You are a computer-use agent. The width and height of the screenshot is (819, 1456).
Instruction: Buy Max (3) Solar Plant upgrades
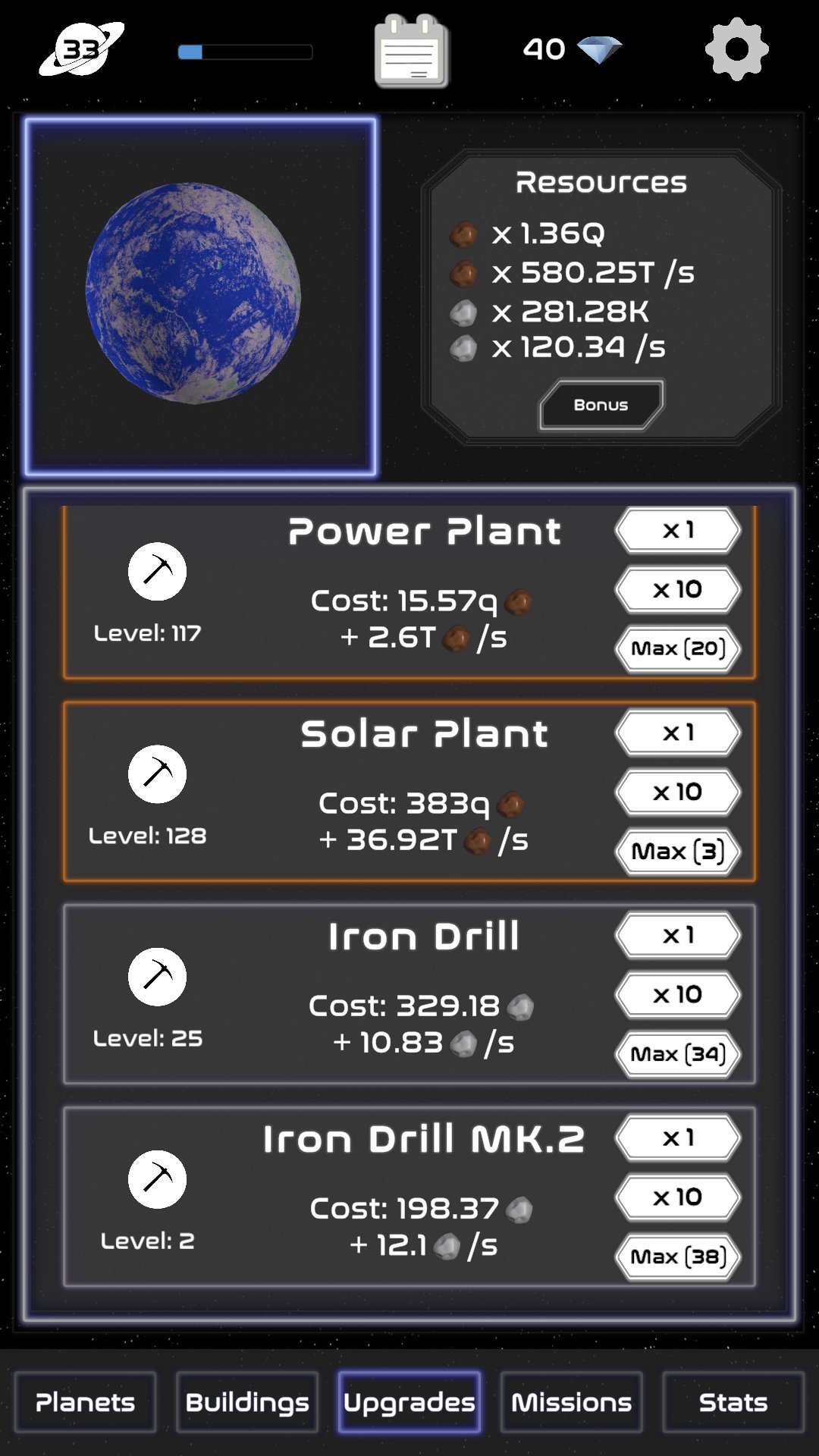(678, 851)
